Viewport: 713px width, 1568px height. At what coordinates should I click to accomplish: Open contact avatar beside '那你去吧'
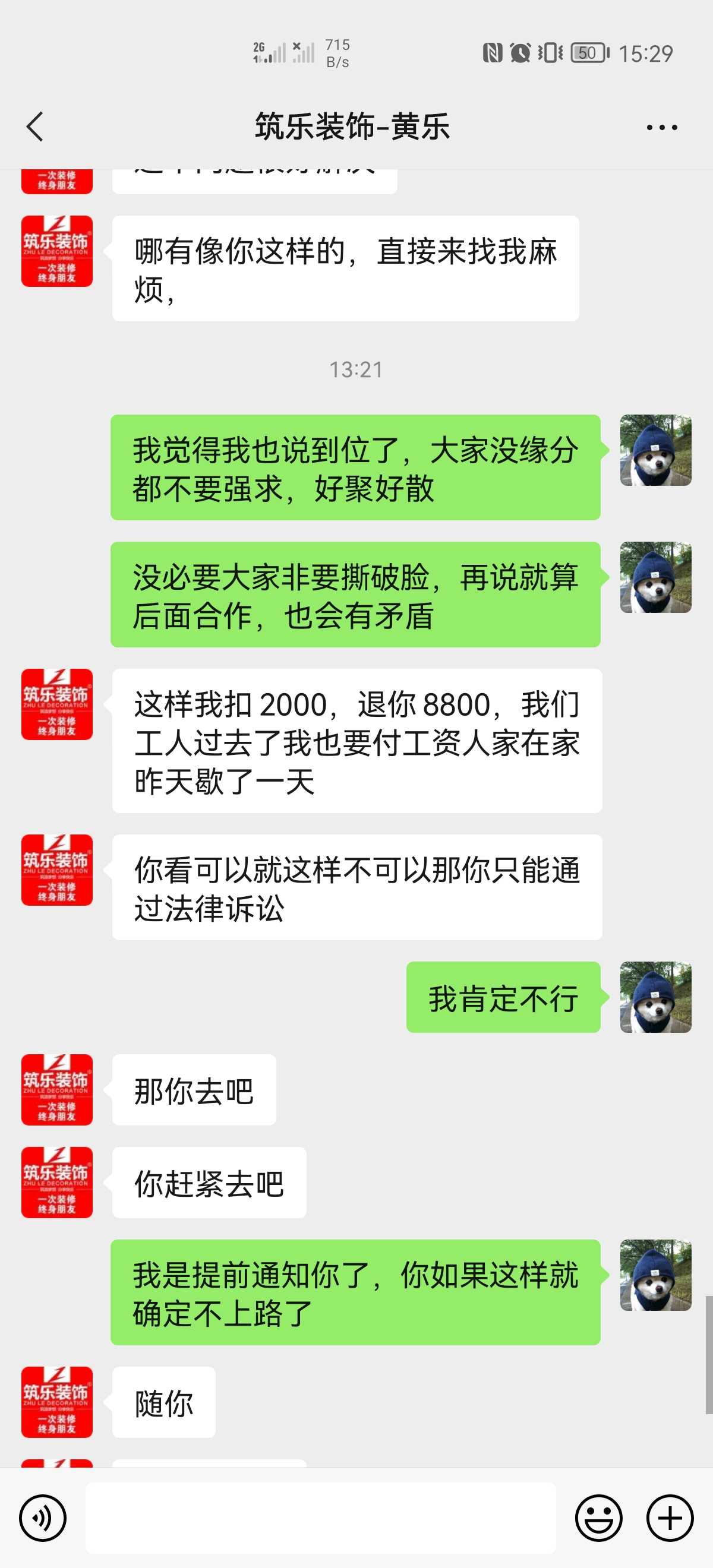[56, 1089]
